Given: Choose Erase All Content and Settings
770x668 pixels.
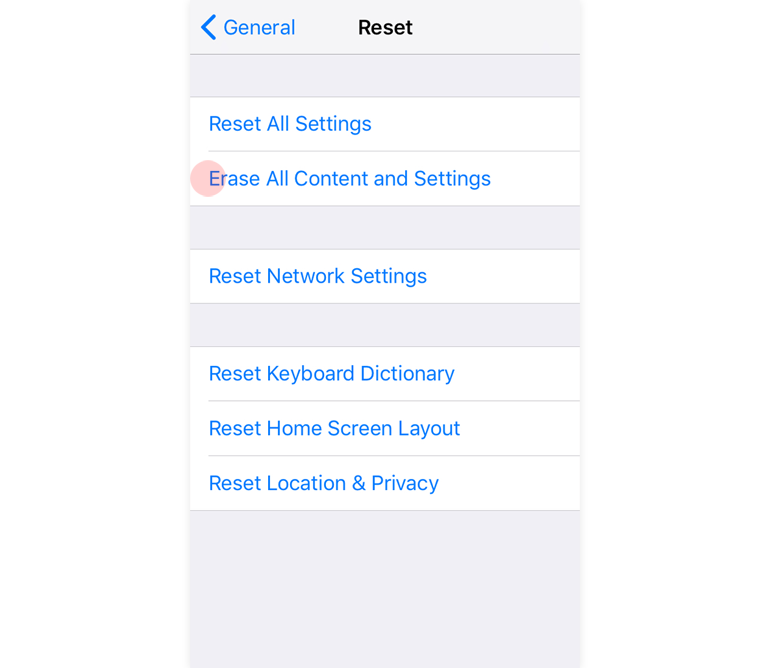Looking at the screenshot, I should (x=350, y=179).
